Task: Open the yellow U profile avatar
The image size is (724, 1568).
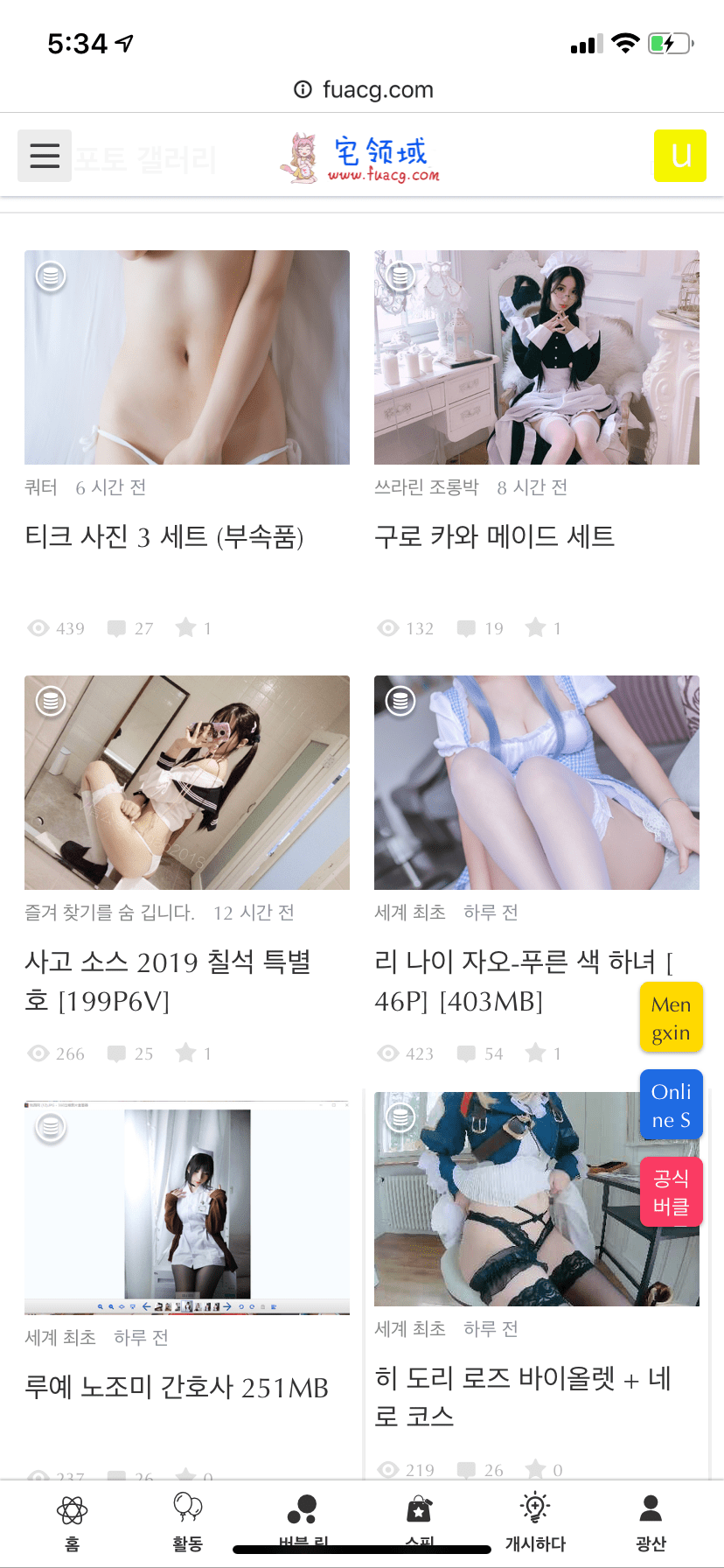Action: [x=679, y=156]
